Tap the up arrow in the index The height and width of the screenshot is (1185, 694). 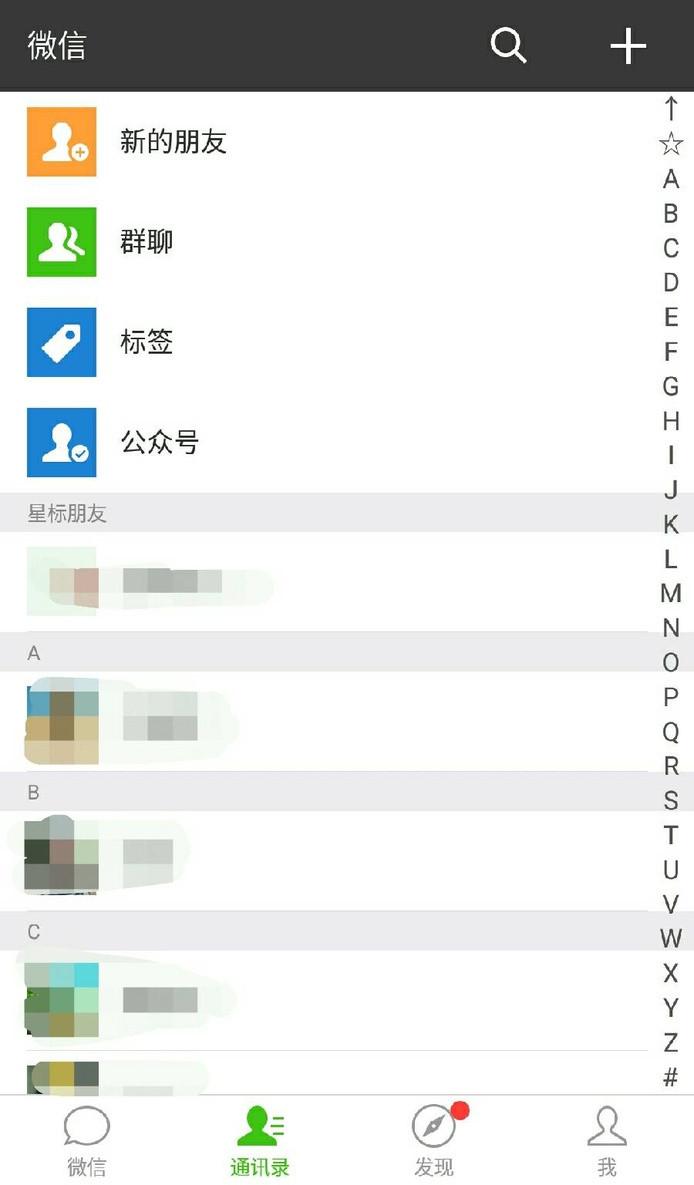tap(671, 108)
